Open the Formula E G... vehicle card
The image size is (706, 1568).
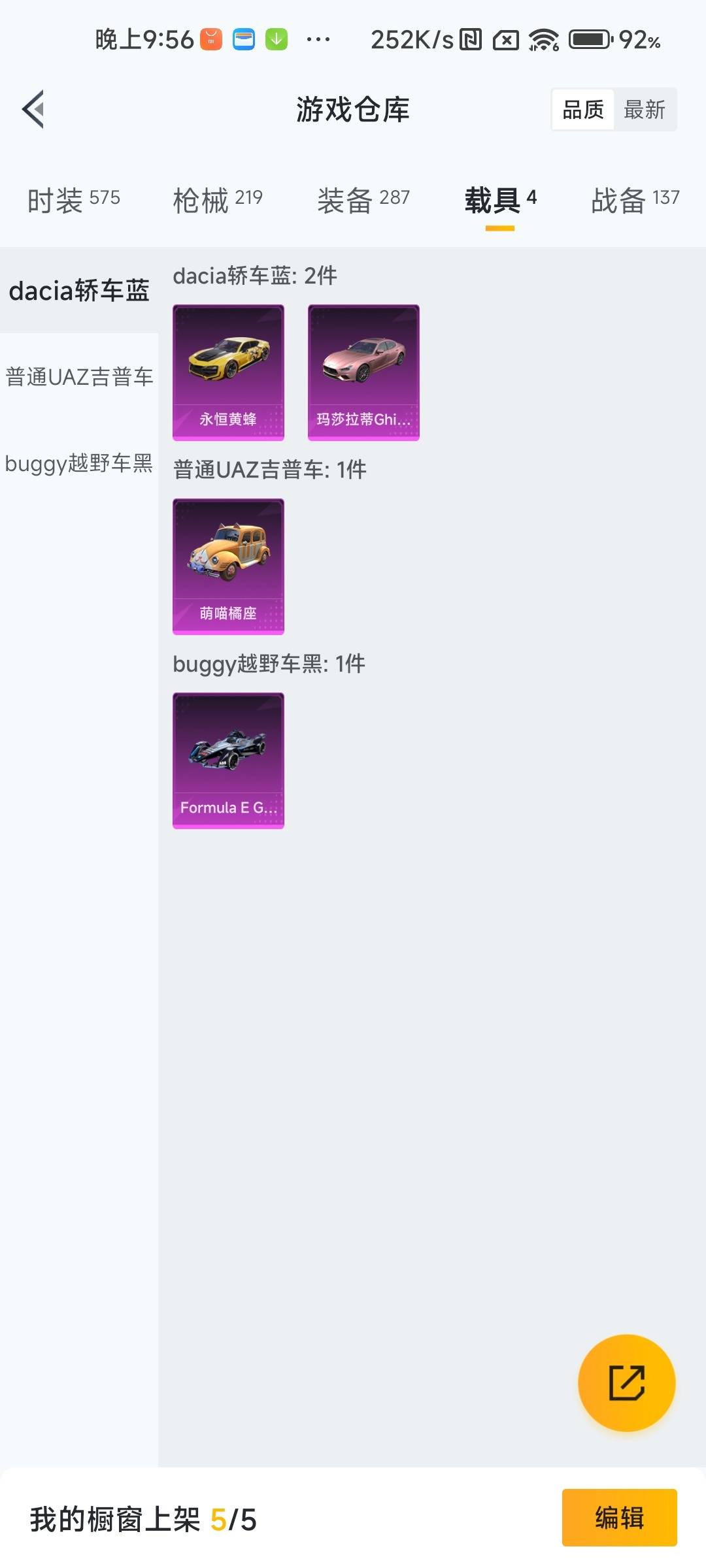click(x=228, y=760)
